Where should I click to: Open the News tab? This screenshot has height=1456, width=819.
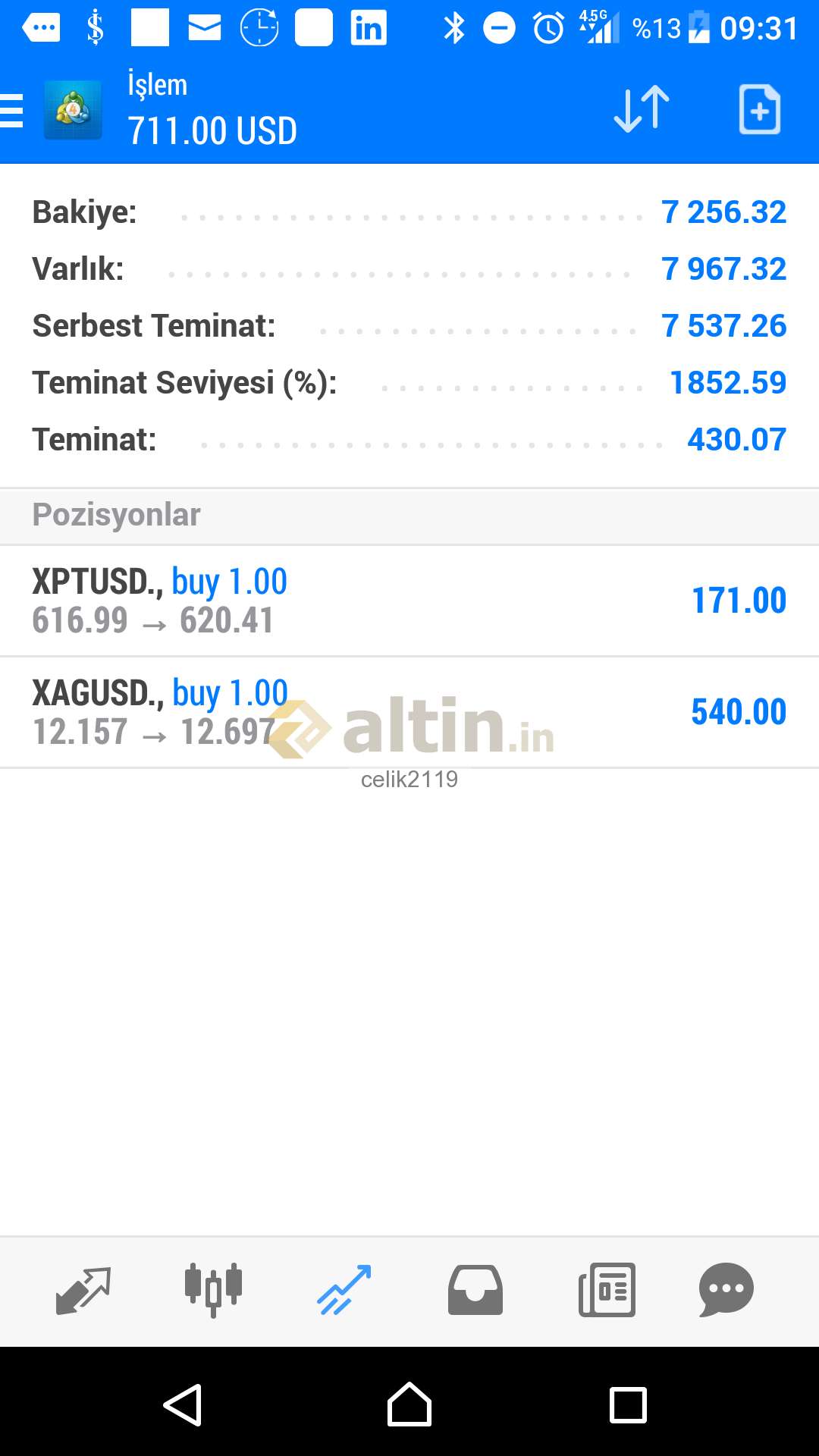tap(607, 1290)
